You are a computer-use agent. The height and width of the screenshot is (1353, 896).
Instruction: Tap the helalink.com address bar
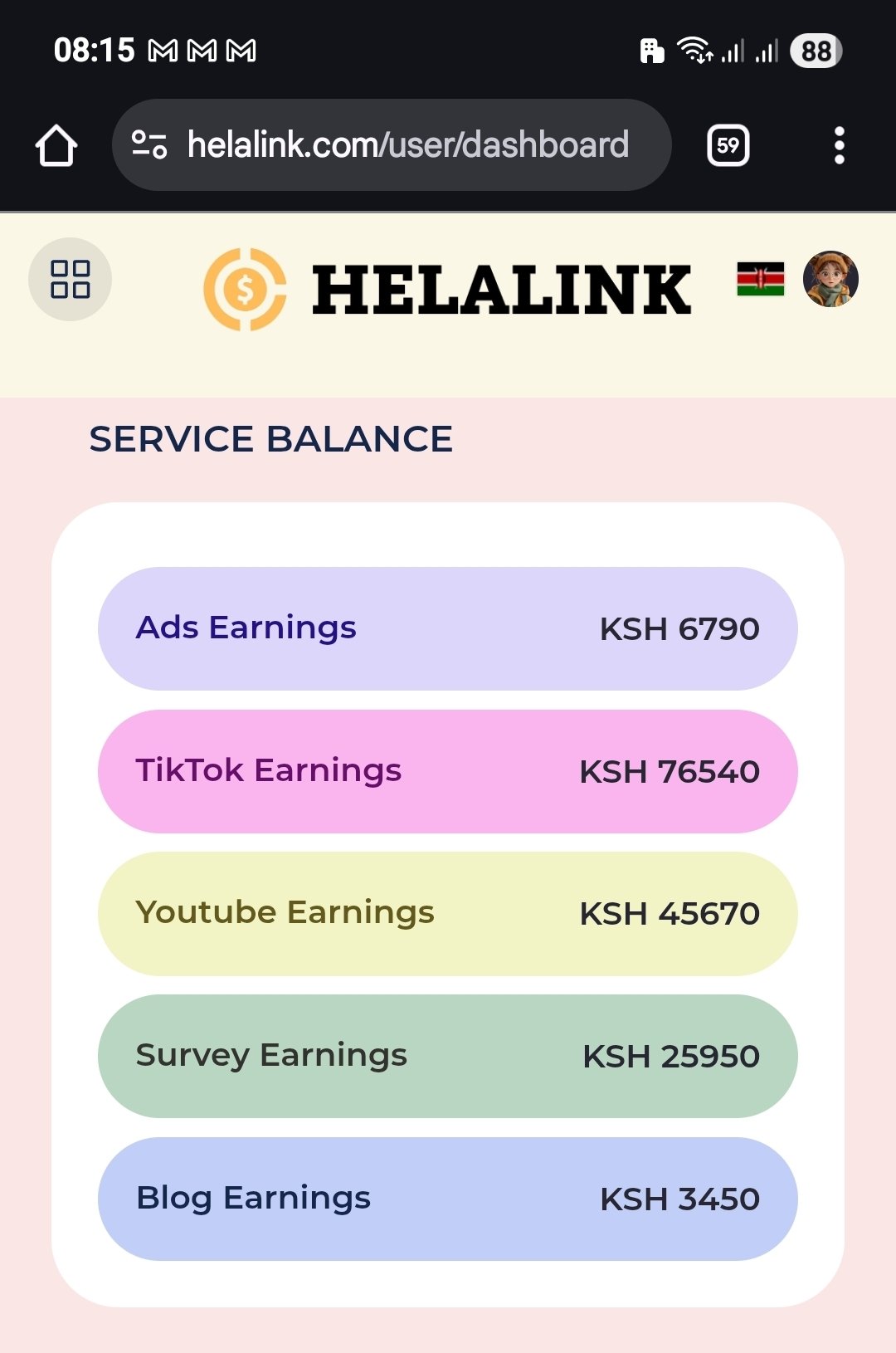(x=407, y=145)
